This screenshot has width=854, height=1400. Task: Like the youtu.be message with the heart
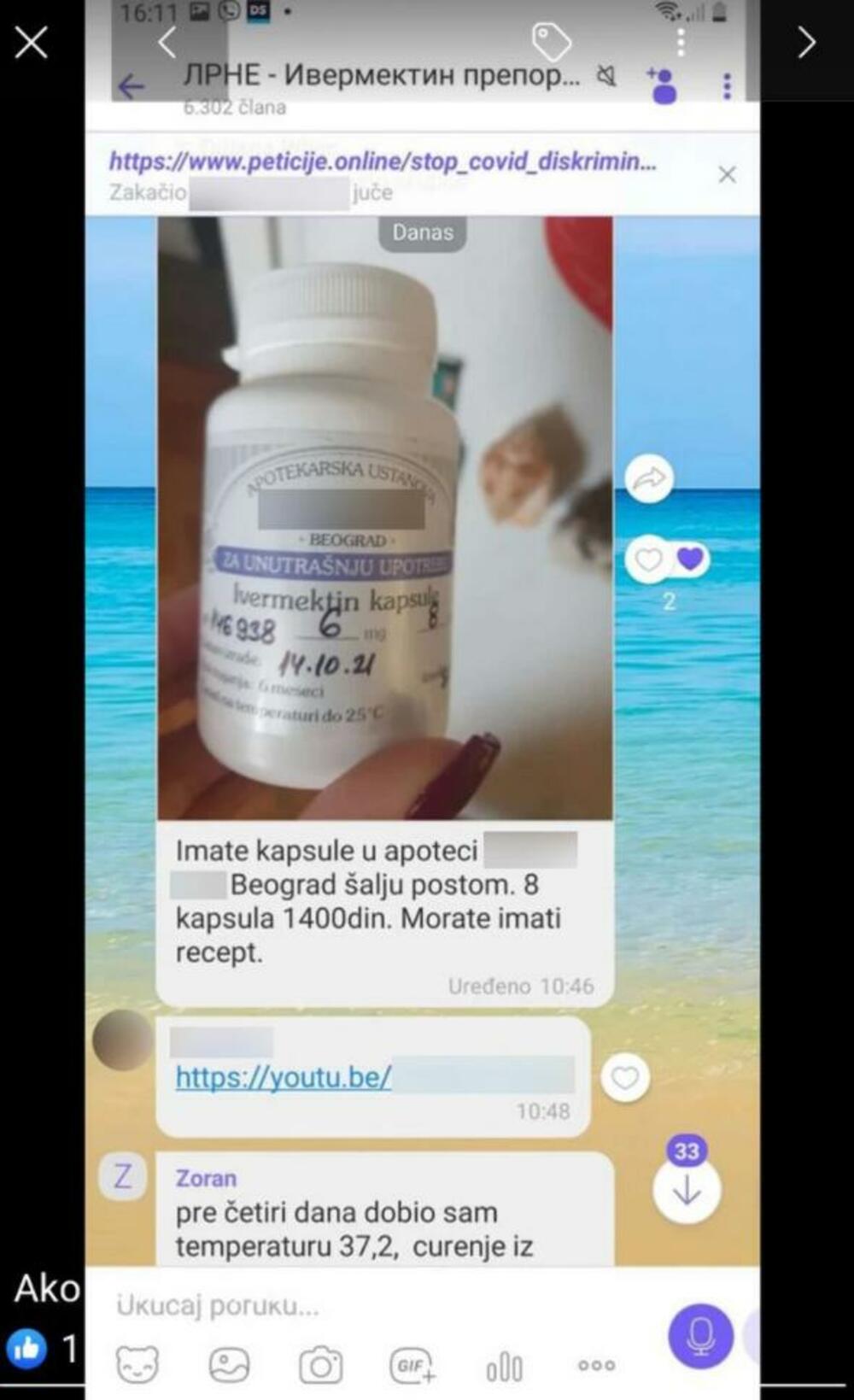coord(627,1079)
